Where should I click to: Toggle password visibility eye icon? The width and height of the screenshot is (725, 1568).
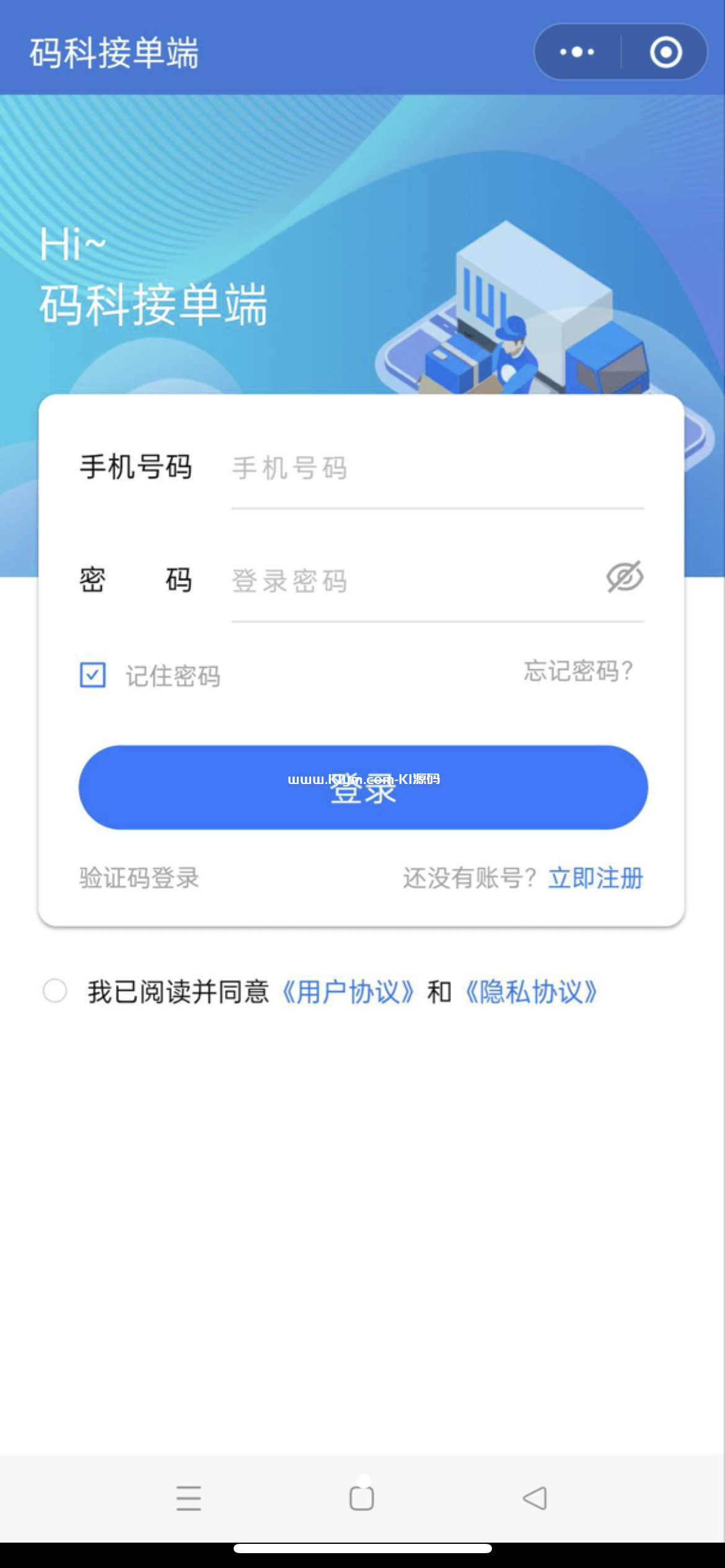[x=625, y=577]
